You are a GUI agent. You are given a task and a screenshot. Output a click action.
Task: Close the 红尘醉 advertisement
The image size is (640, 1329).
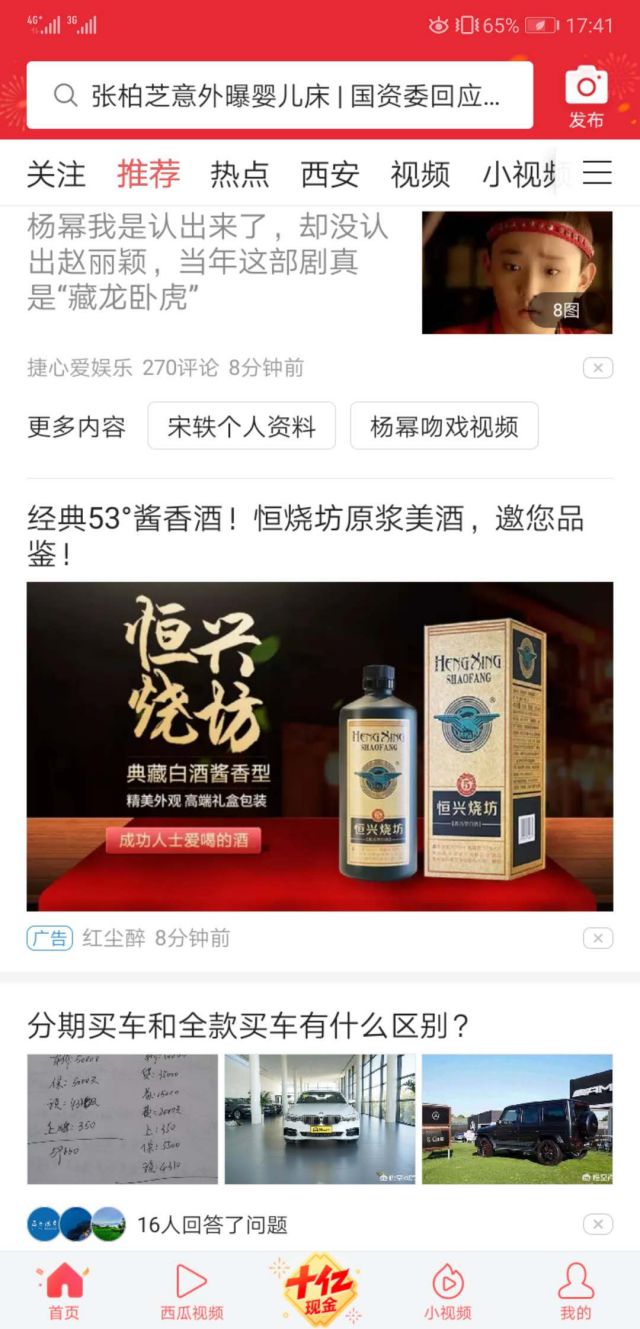tap(597, 938)
